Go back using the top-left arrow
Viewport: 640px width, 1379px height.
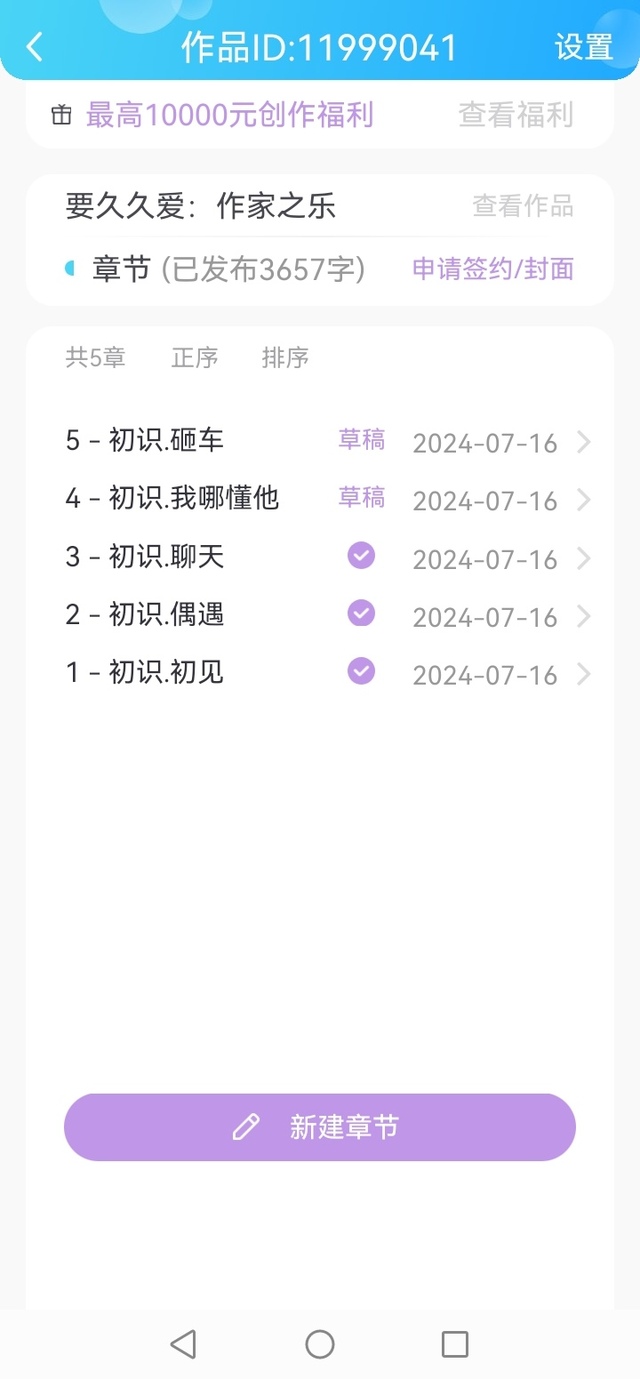tap(35, 47)
